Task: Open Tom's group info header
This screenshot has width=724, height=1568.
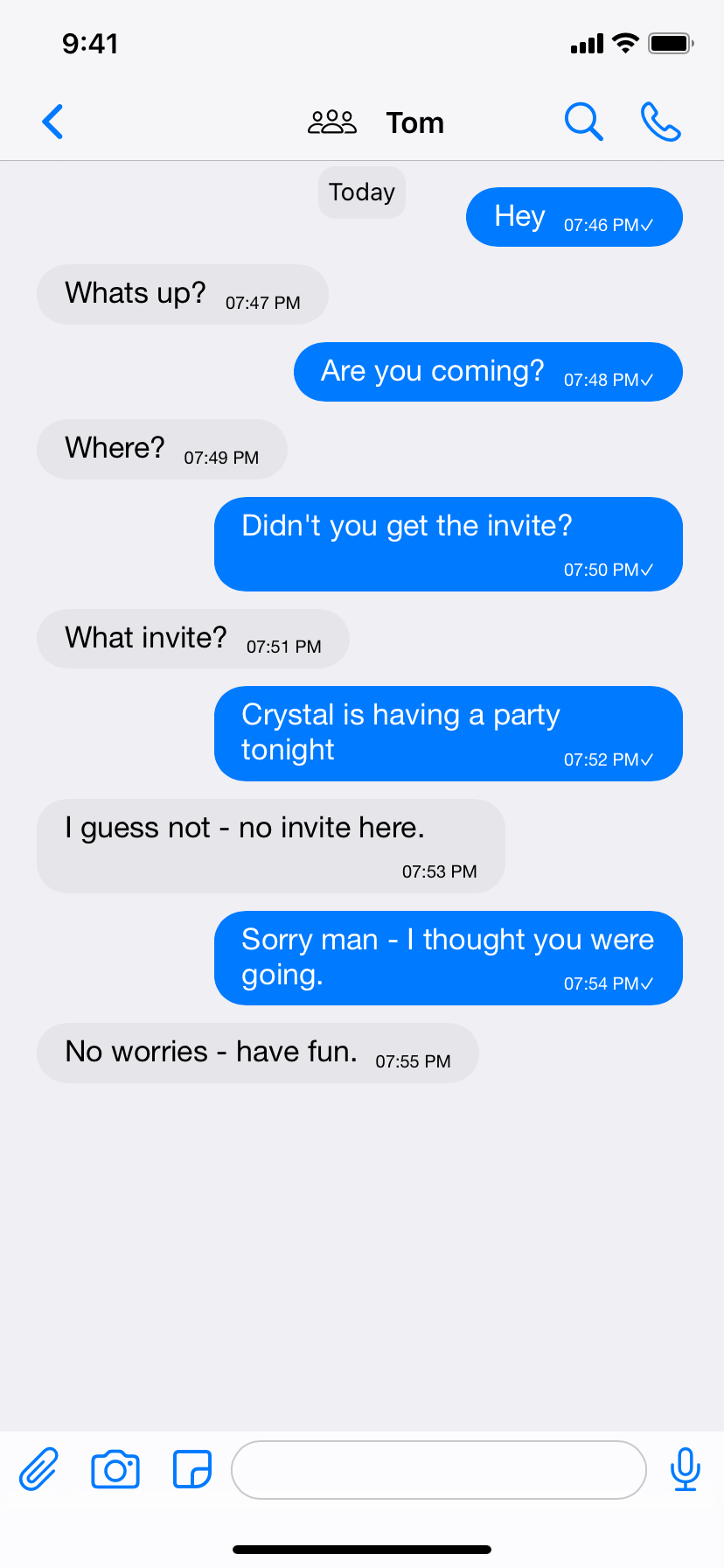Action: [377, 122]
